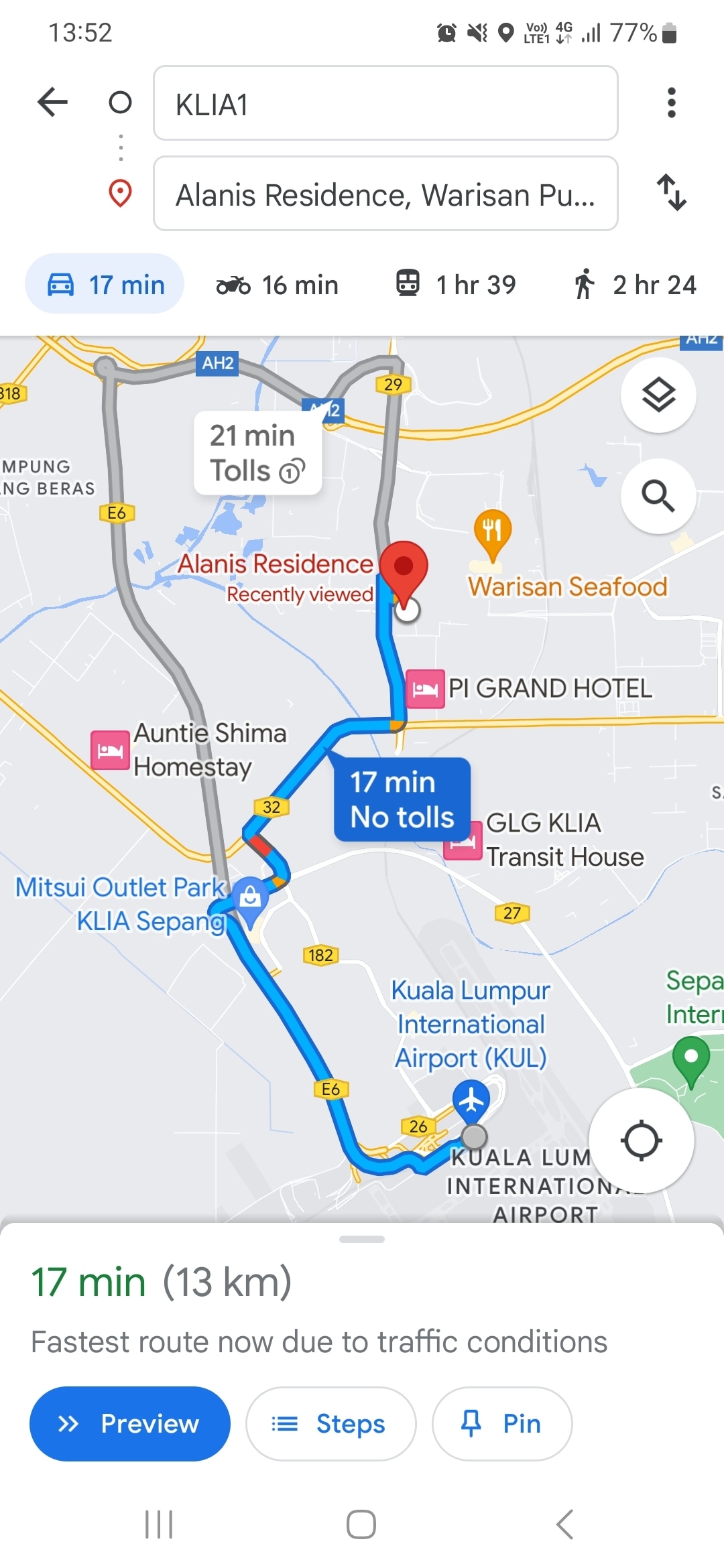Preview the route navigation
The width and height of the screenshot is (724, 1568).
pyautogui.click(x=130, y=1424)
